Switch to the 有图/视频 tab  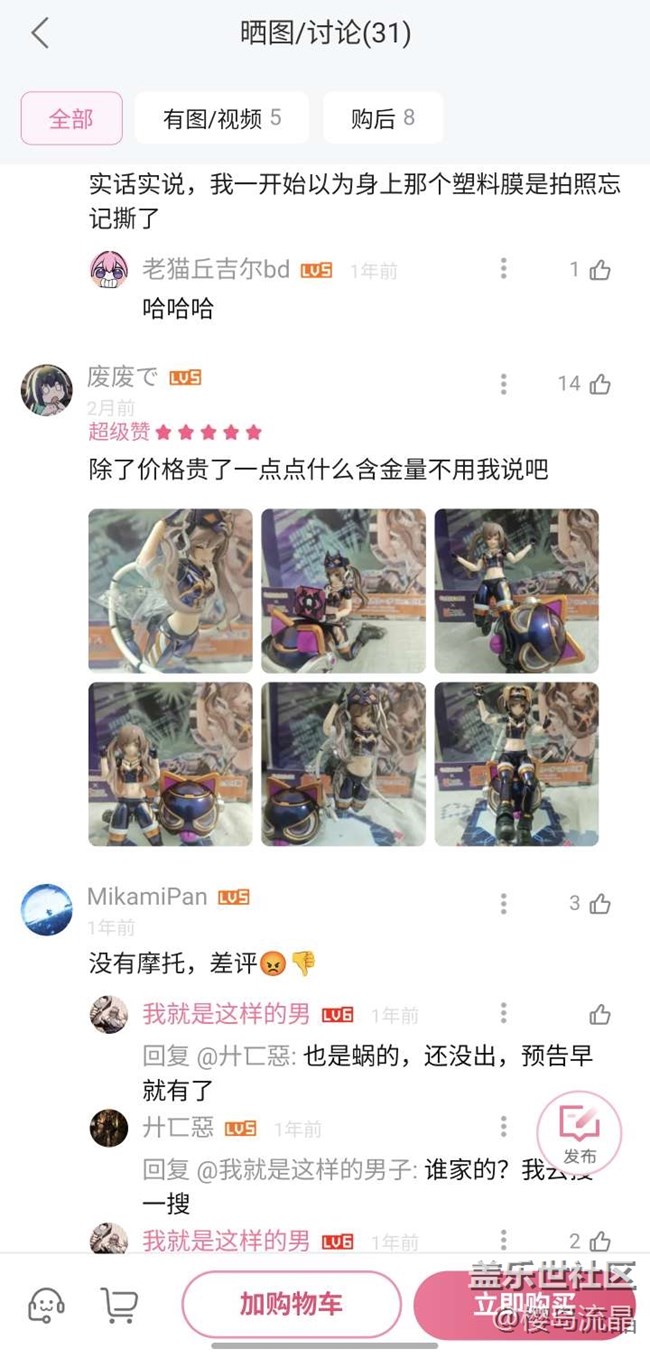pyautogui.click(x=221, y=119)
